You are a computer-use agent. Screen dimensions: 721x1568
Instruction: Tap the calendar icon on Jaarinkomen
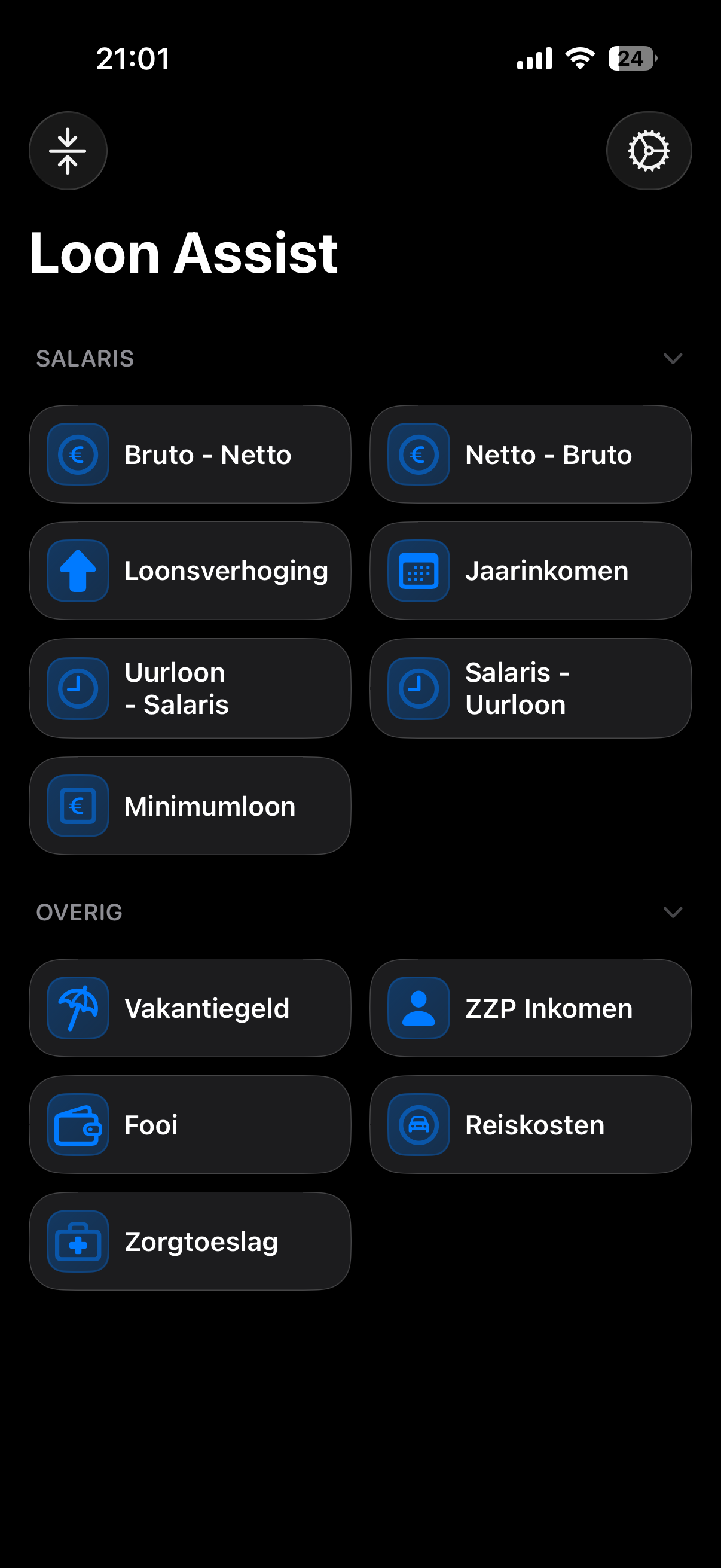click(x=417, y=571)
